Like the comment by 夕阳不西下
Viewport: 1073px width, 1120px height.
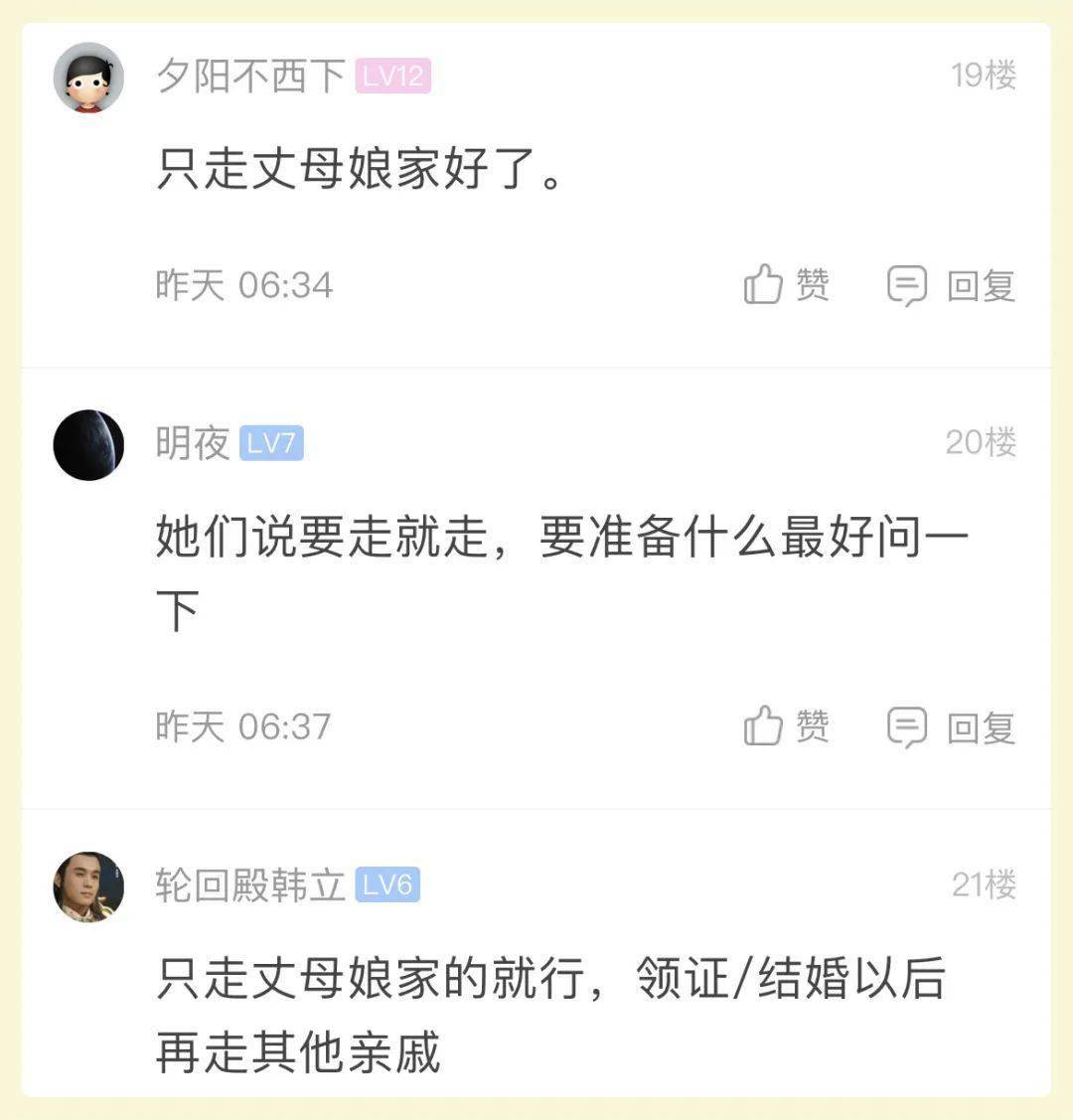point(786,285)
